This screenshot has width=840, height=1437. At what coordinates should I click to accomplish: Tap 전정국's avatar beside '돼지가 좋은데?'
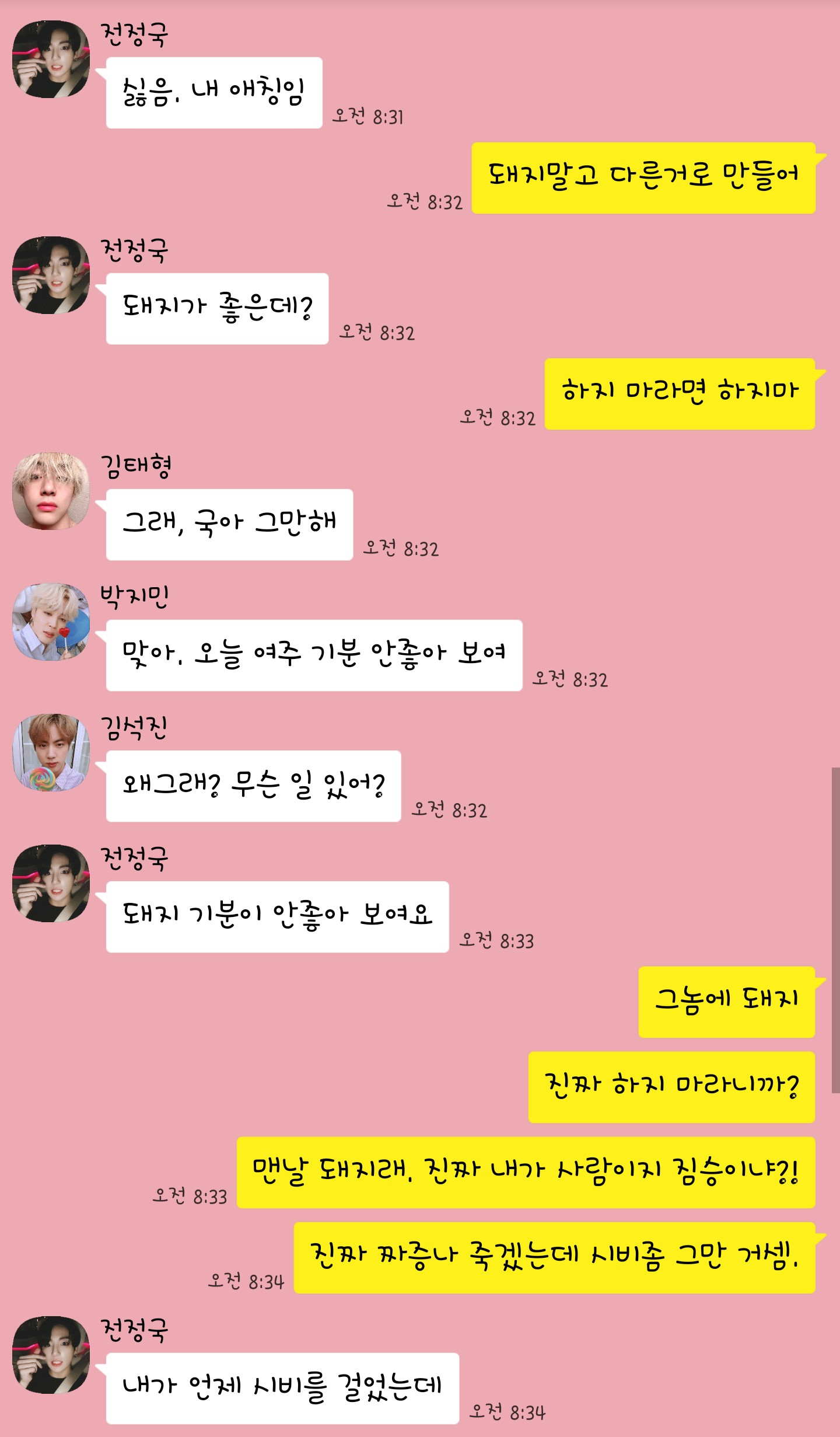(51, 275)
